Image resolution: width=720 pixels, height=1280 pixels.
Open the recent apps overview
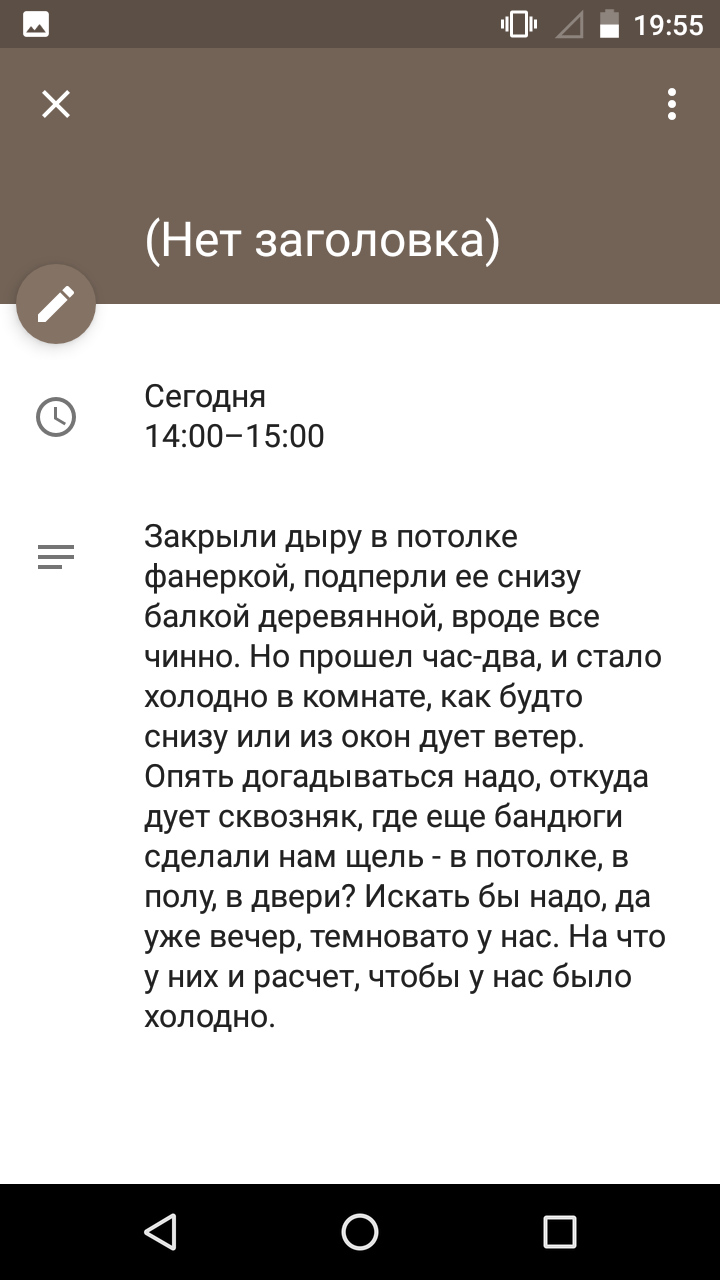pyautogui.click(x=560, y=1232)
